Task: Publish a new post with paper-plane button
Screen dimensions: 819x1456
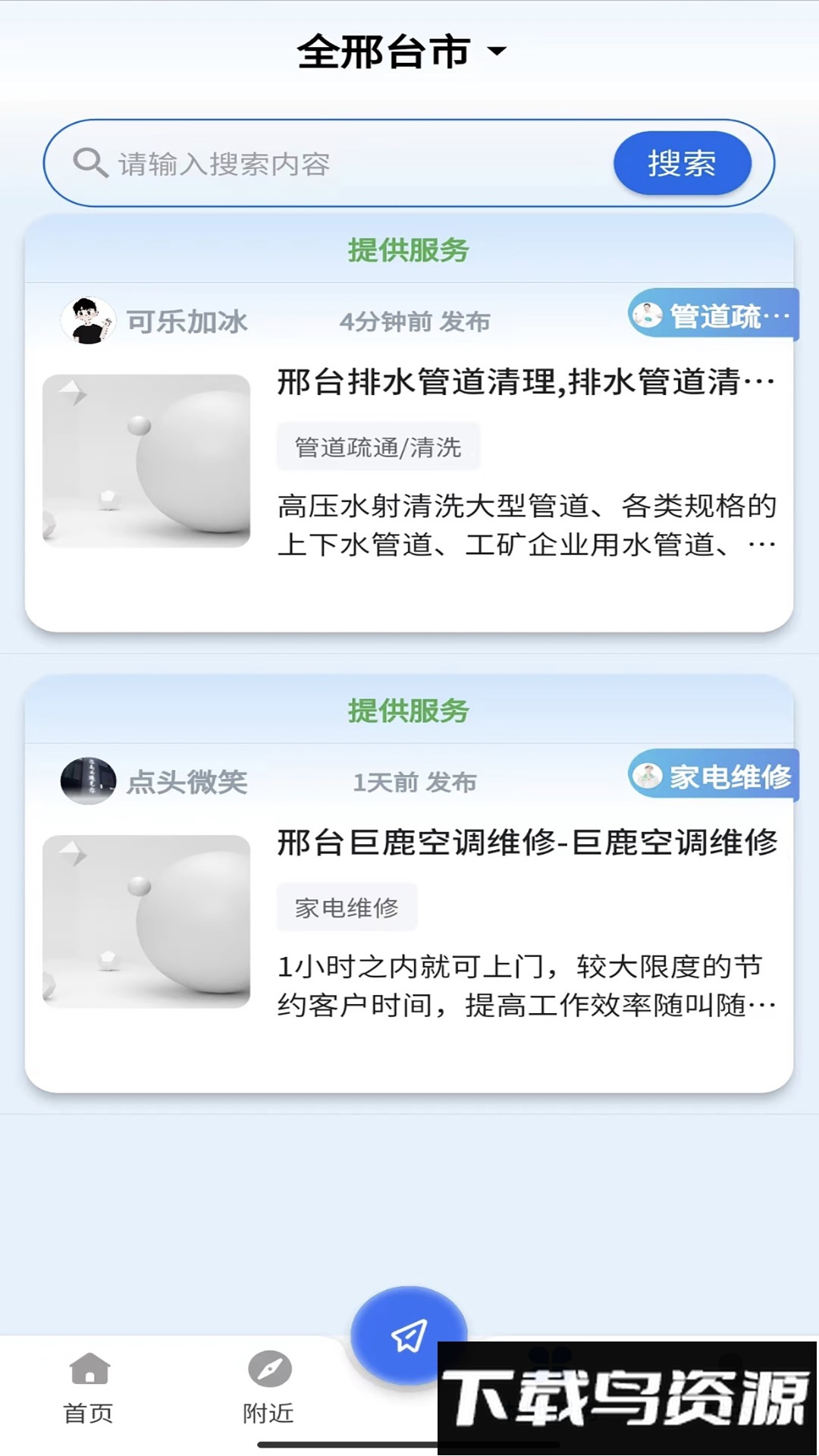Action: click(x=409, y=1335)
